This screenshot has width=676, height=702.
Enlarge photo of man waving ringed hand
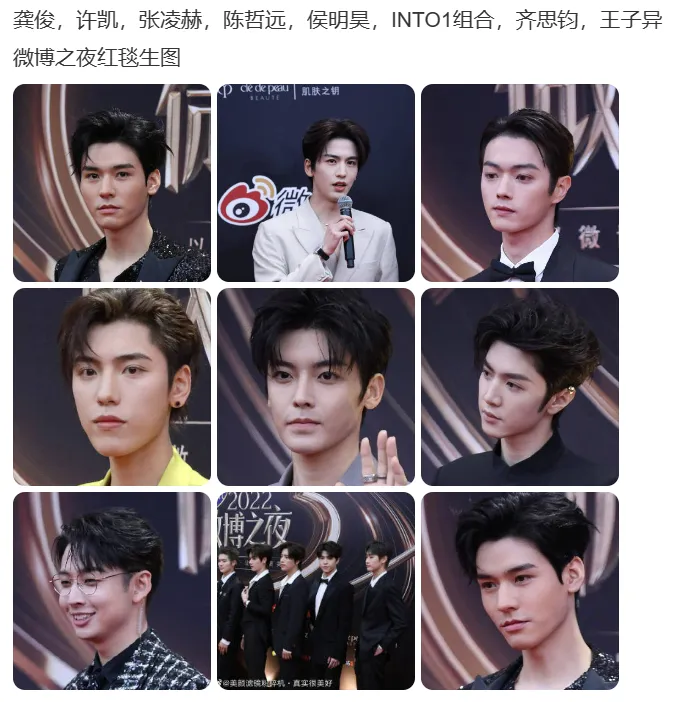tap(315, 387)
